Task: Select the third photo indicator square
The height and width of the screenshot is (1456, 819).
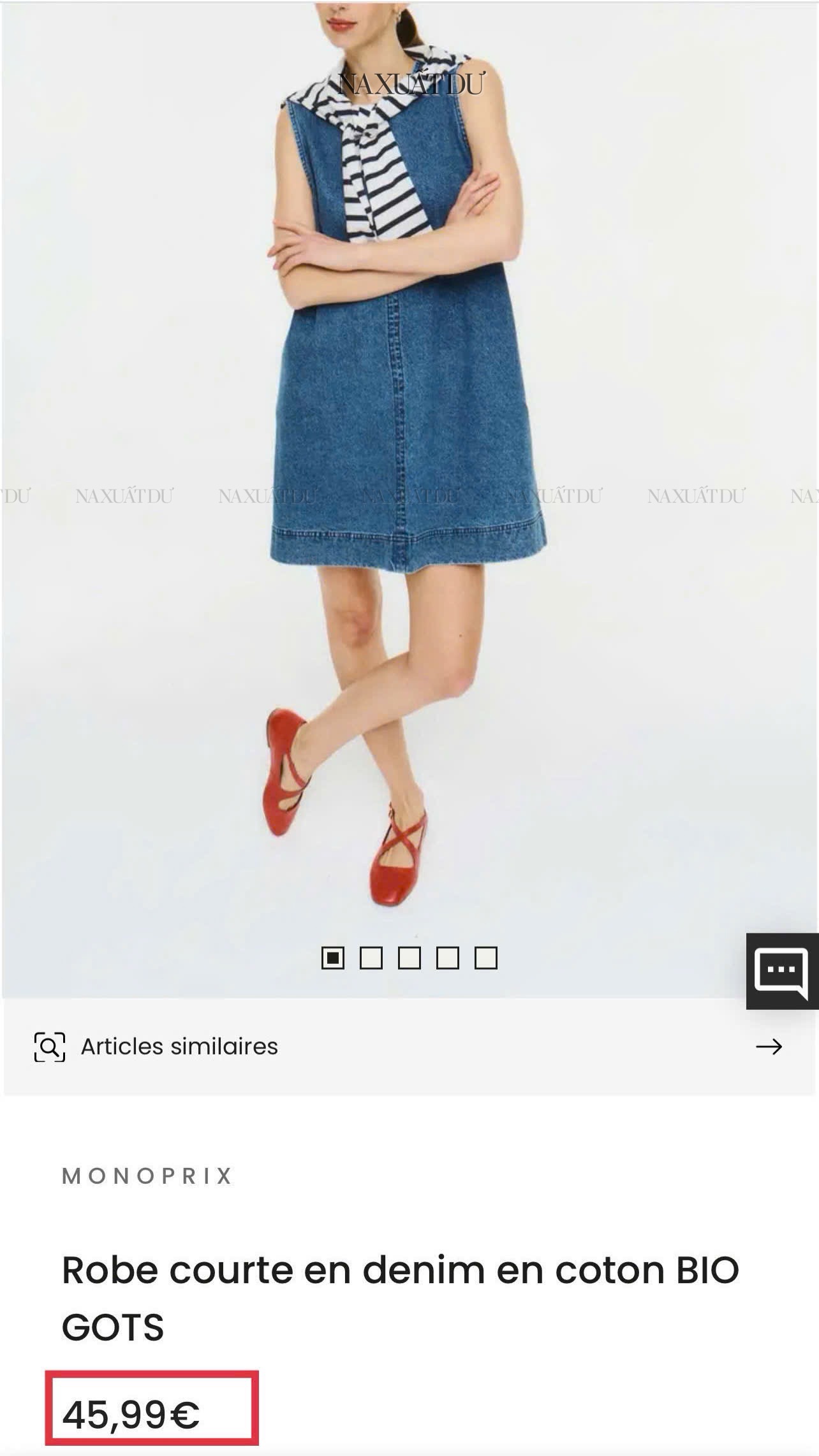Action: tap(409, 958)
